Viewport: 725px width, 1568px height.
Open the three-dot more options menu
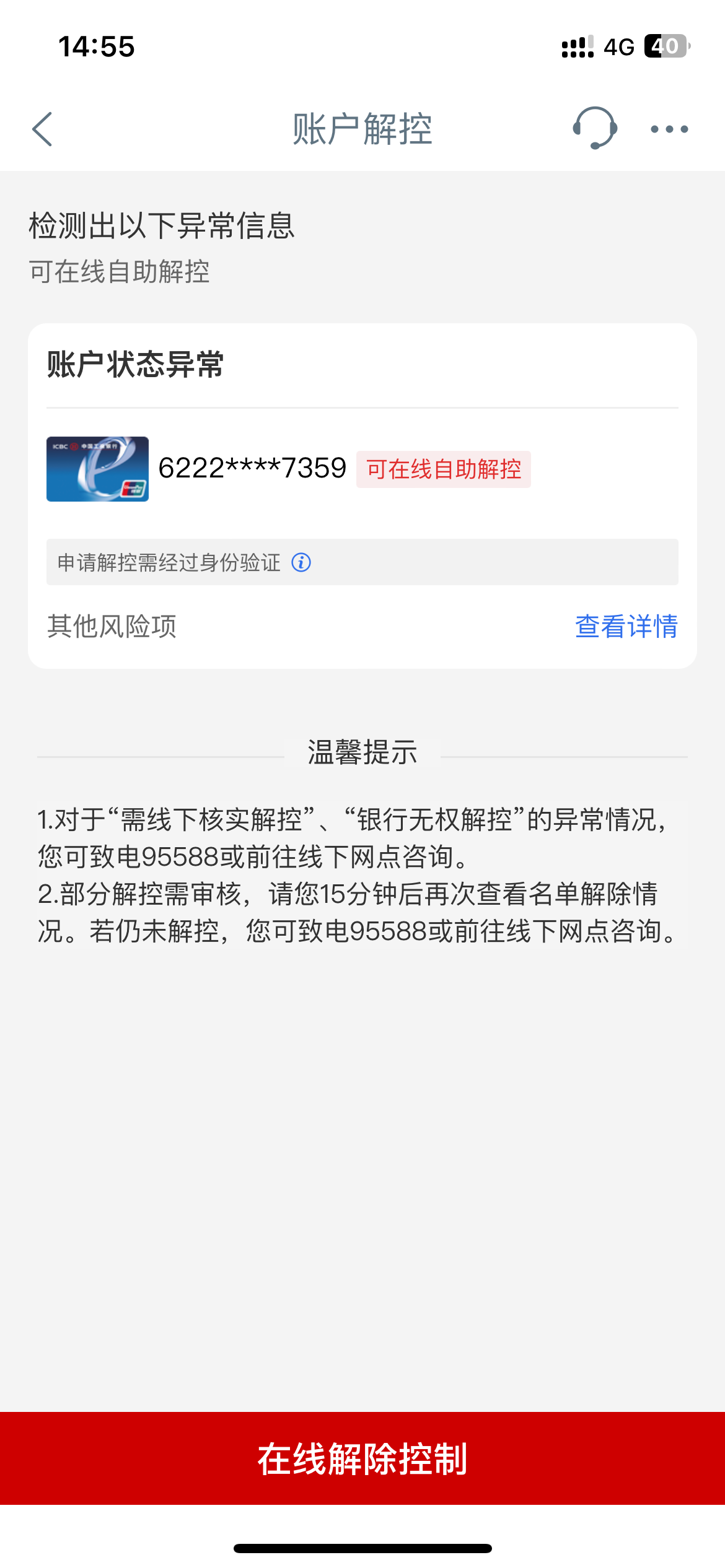click(669, 129)
